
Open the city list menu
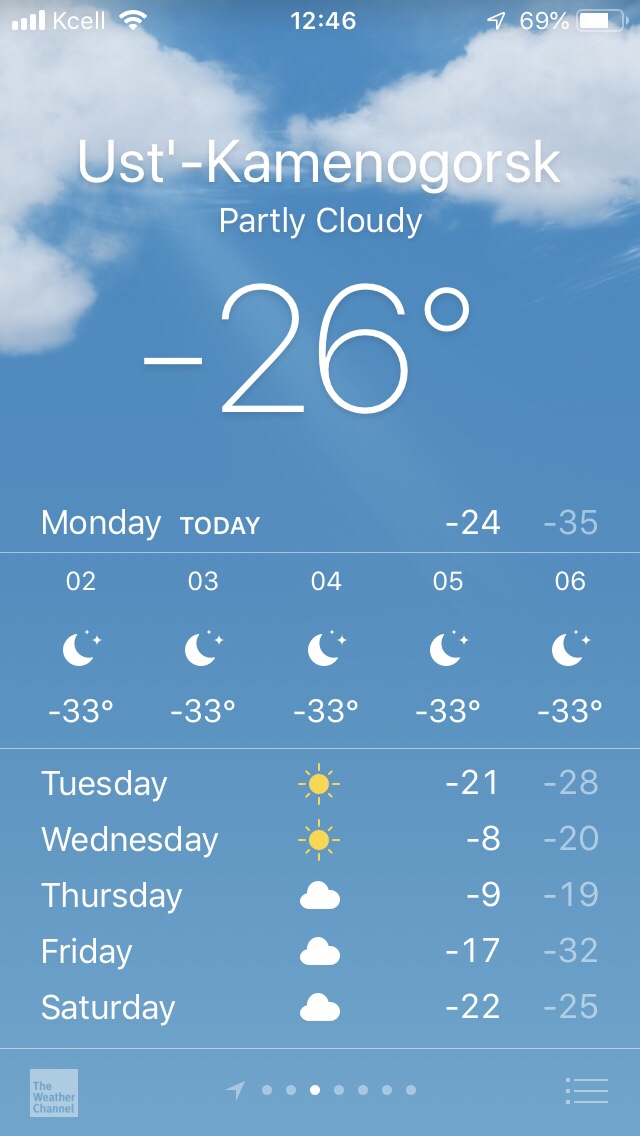[586, 1091]
